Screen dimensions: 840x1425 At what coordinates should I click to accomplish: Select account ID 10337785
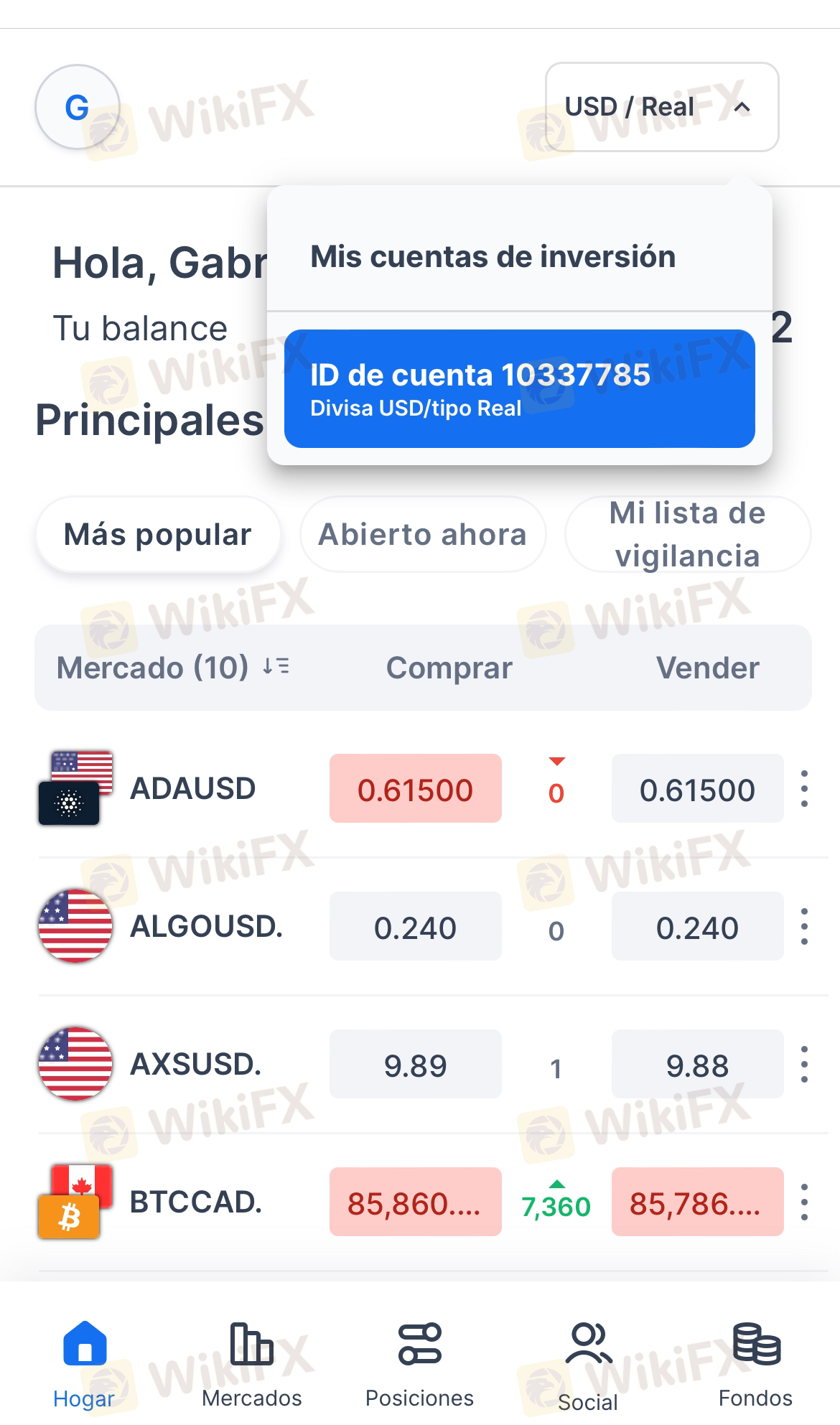(519, 388)
